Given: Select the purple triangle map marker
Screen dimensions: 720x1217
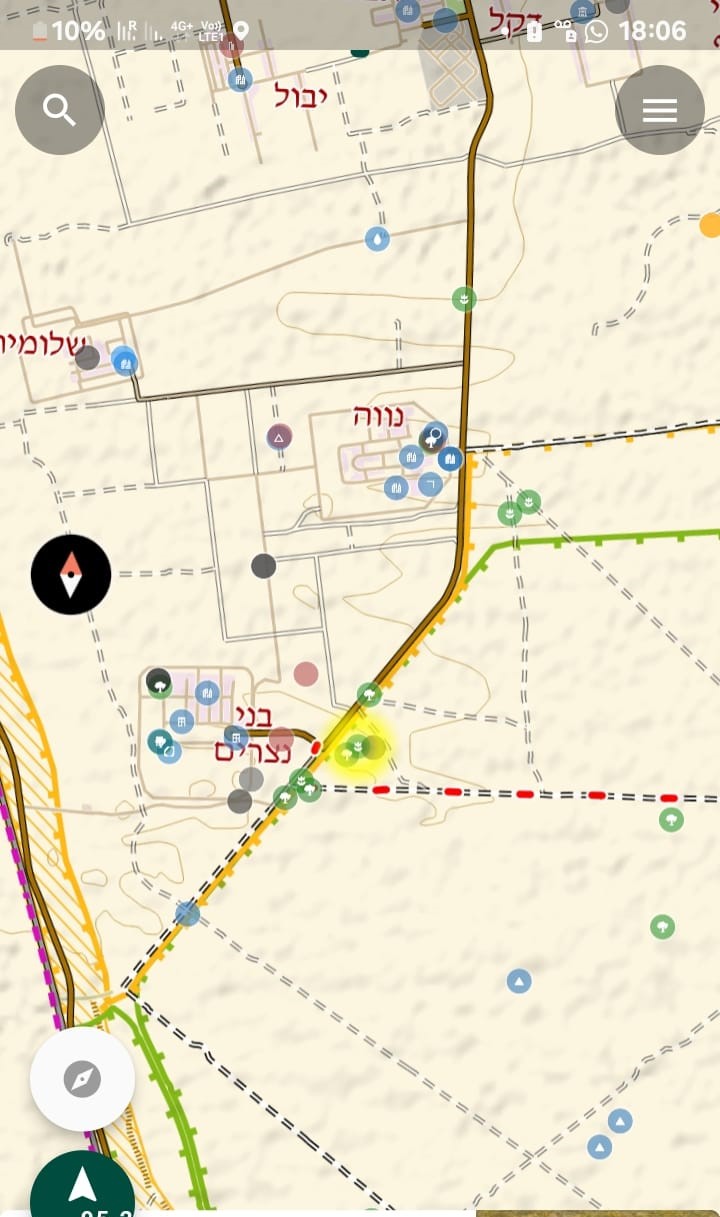Looking at the screenshot, I should pos(280,437).
